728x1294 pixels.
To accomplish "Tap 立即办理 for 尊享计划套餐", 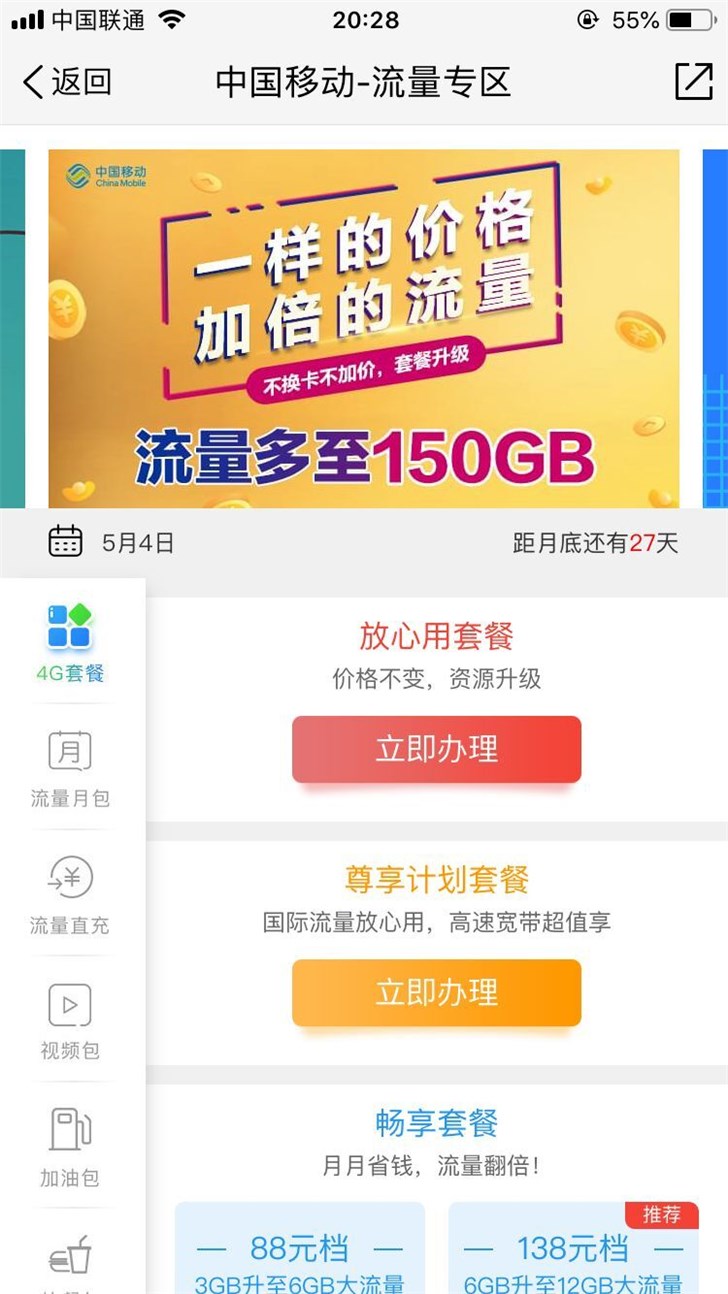I will (435, 992).
